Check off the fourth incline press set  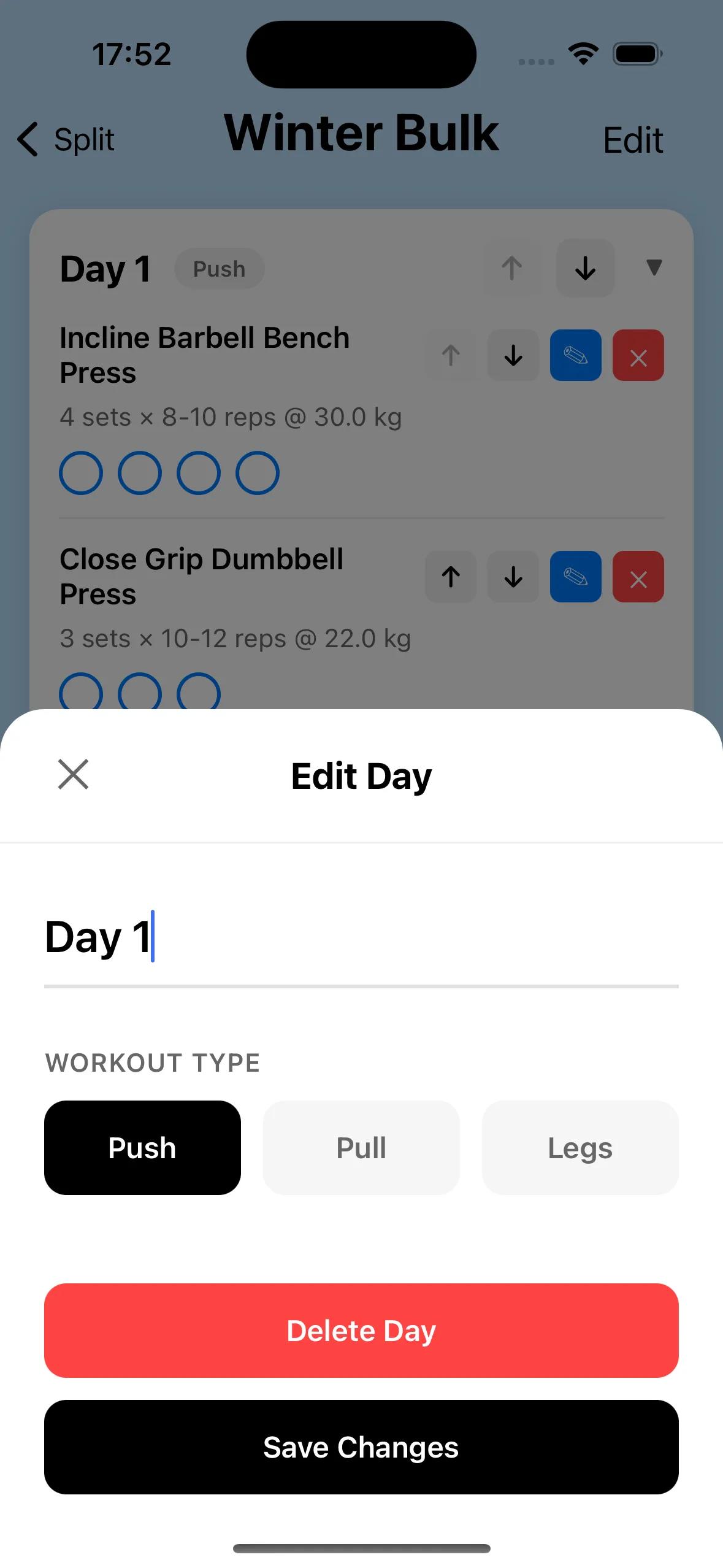[x=256, y=472]
